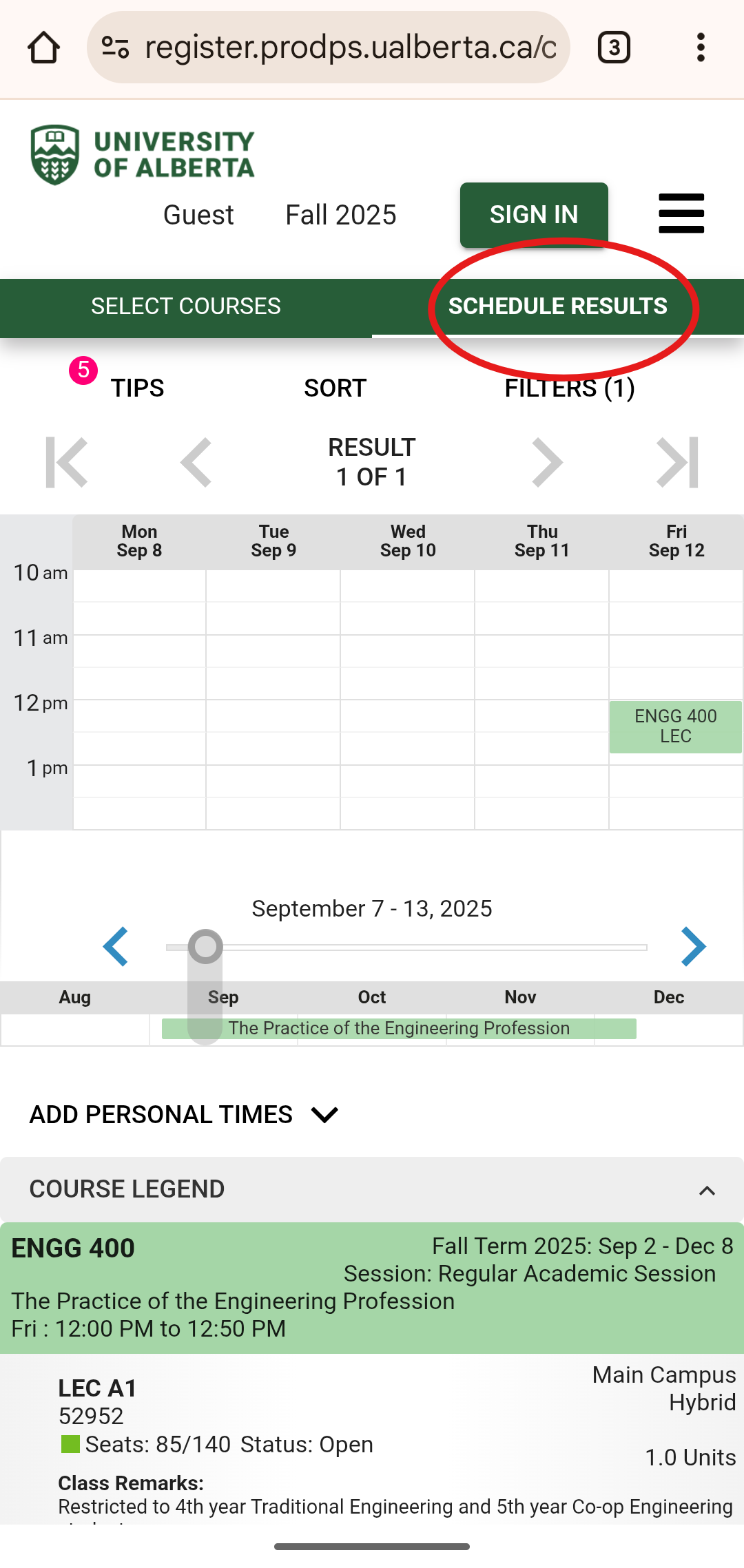Tap the SIGN IN button
Image resolution: width=744 pixels, height=1568 pixels.
click(x=534, y=215)
